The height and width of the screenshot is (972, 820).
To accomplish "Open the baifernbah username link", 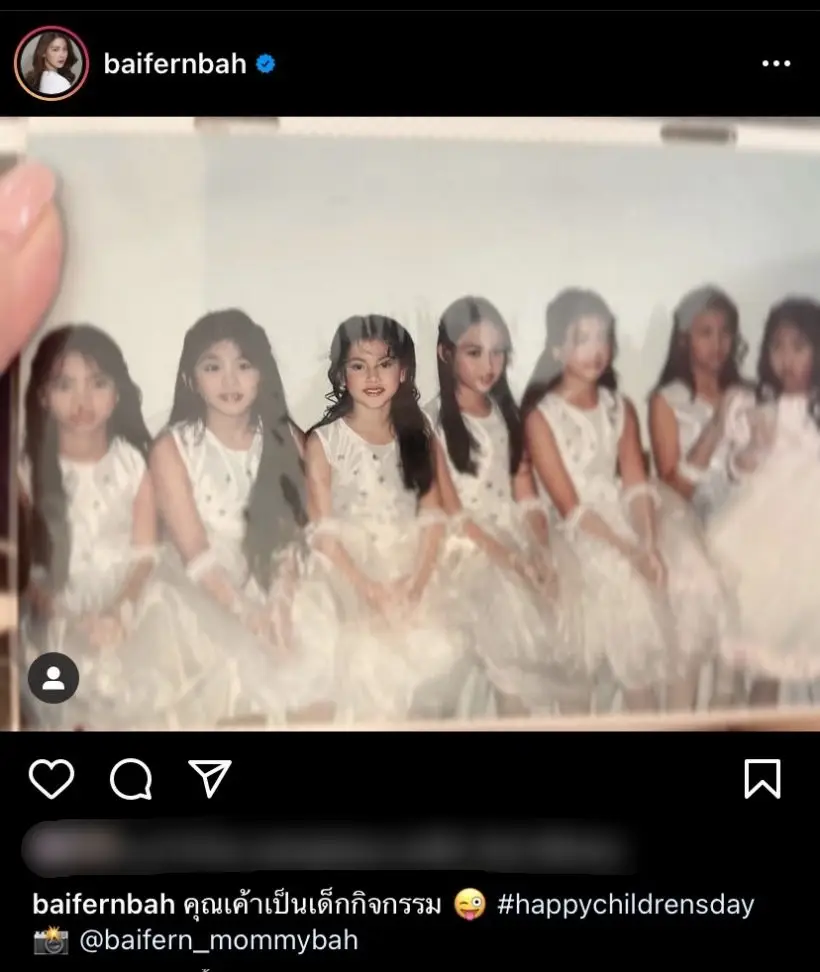I will pos(175,64).
